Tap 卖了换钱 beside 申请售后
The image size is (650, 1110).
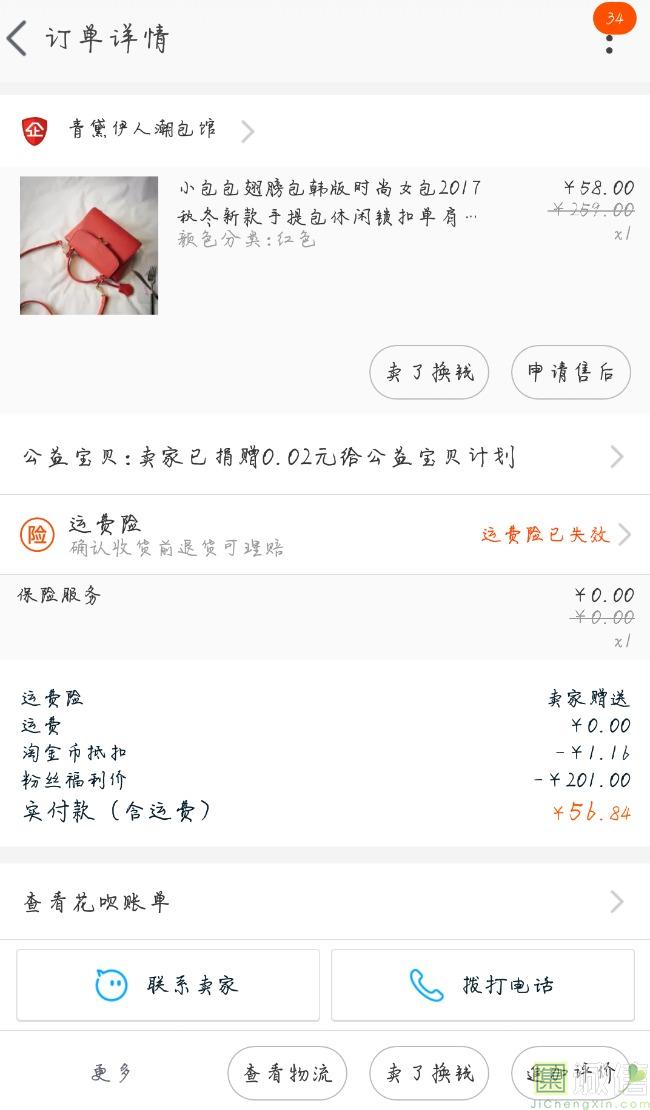pyautogui.click(x=429, y=373)
